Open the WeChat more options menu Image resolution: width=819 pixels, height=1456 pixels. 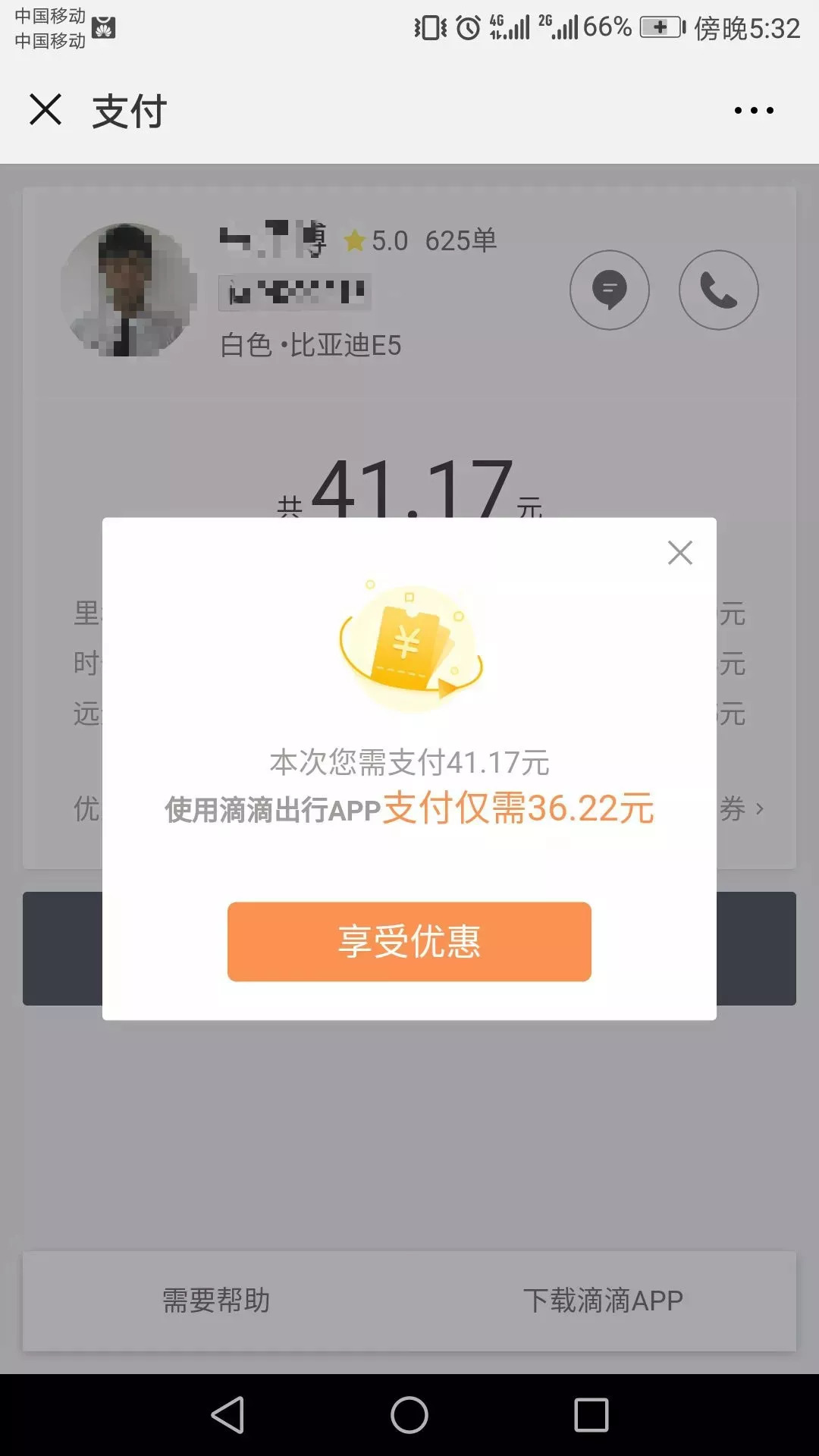coord(755,110)
